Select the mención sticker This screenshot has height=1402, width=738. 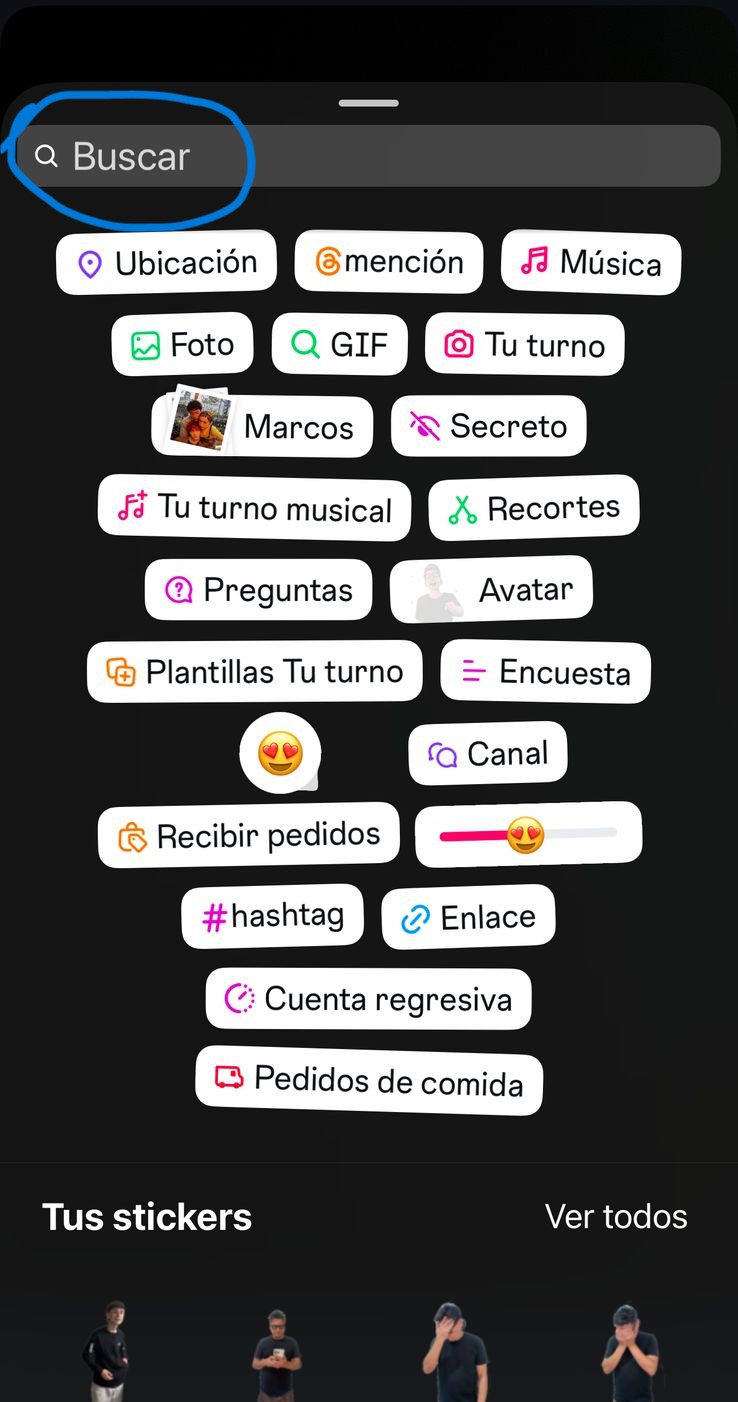389,262
